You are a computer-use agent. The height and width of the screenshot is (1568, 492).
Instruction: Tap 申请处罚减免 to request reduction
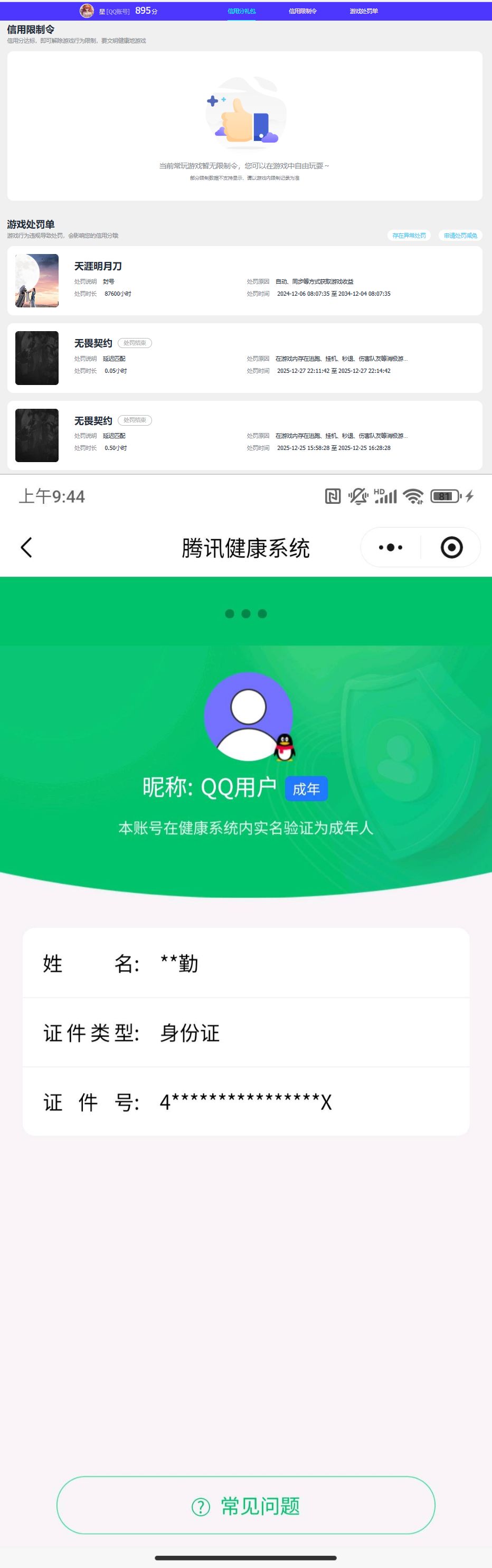coord(460,236)
